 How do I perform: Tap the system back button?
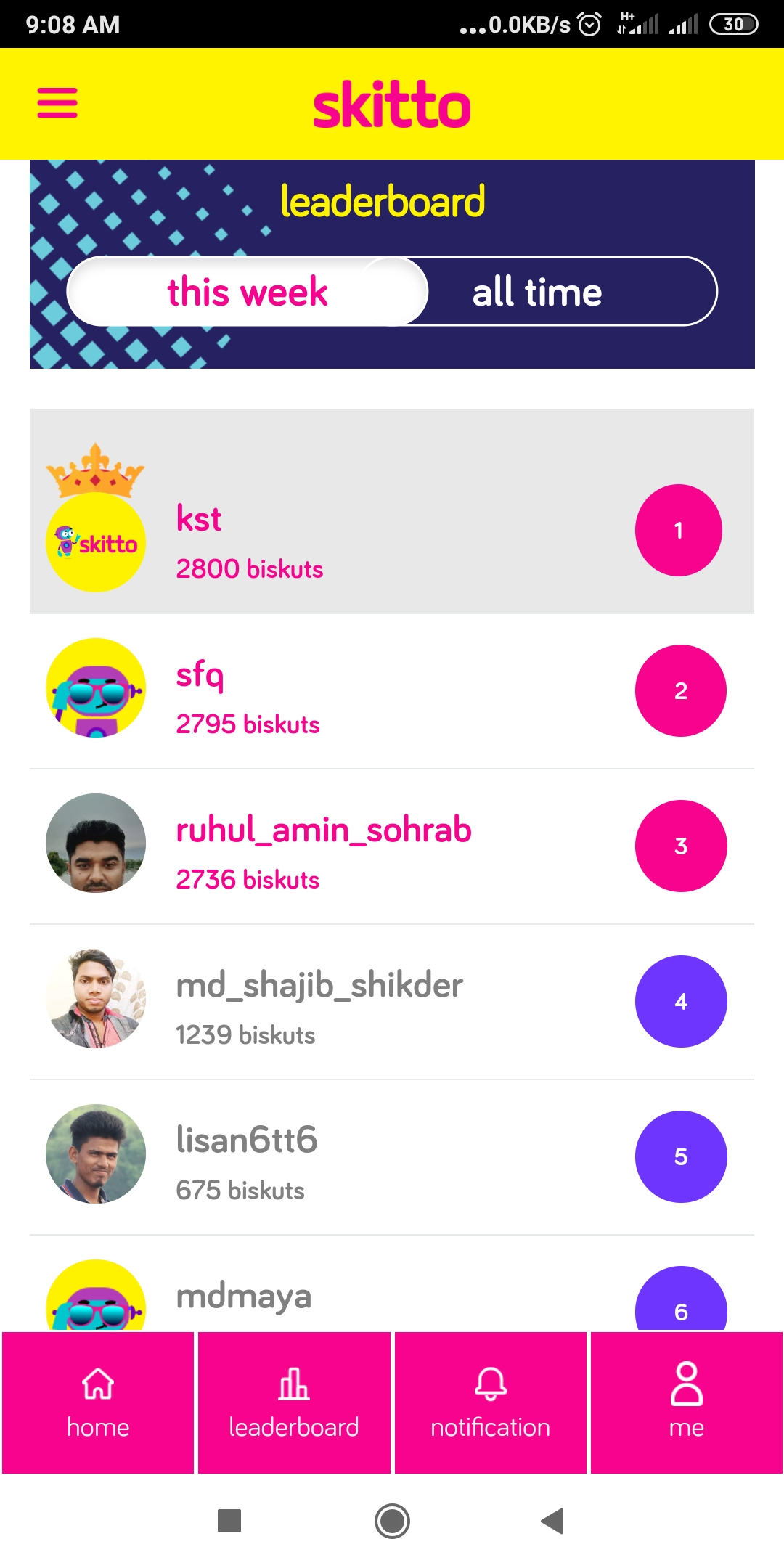click(552, 1521)
